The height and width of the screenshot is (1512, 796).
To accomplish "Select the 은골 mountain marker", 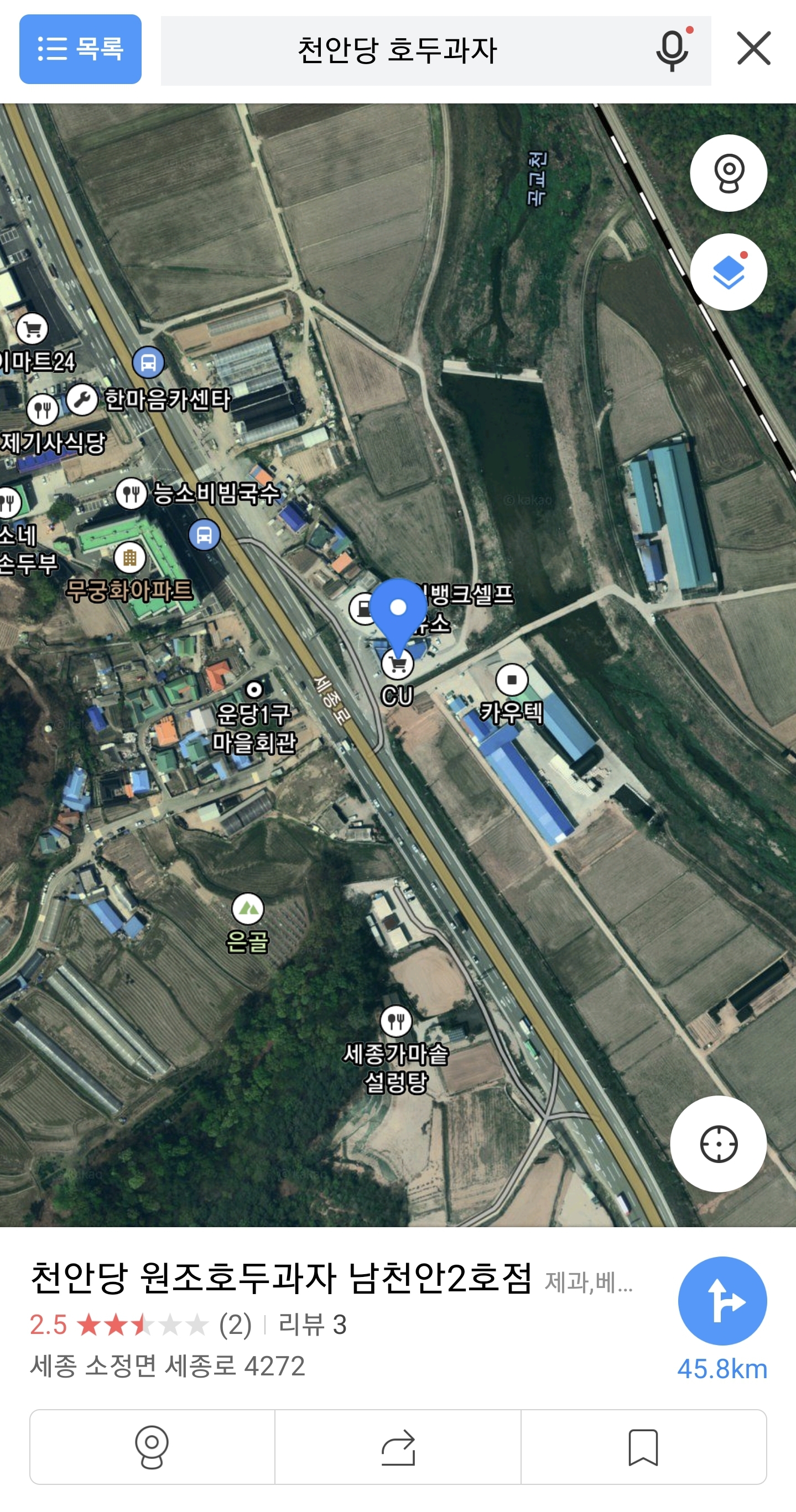I will click(248, 909).
